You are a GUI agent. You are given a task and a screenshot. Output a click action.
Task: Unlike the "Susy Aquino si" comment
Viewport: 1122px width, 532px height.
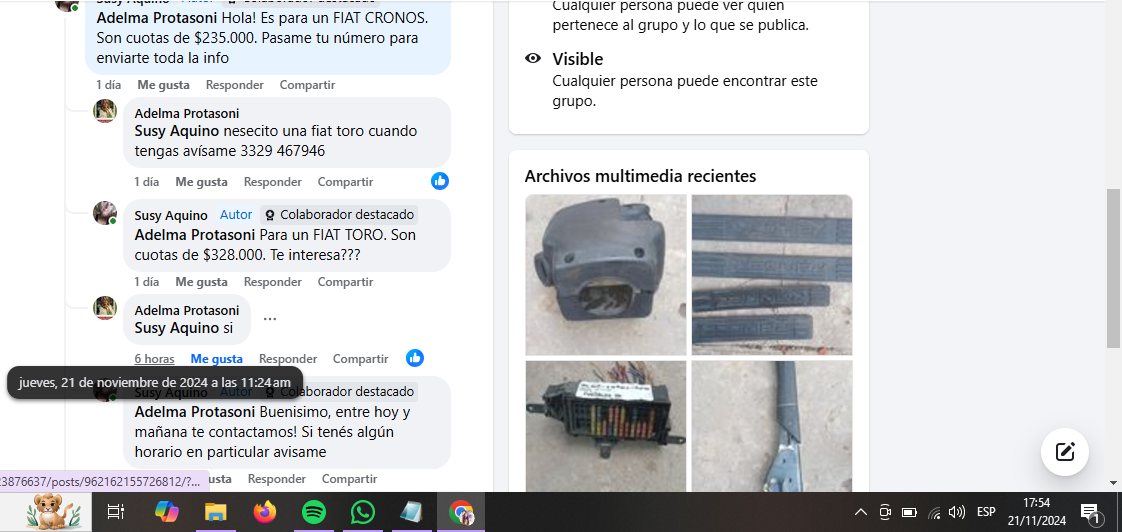tap(216, 359)
